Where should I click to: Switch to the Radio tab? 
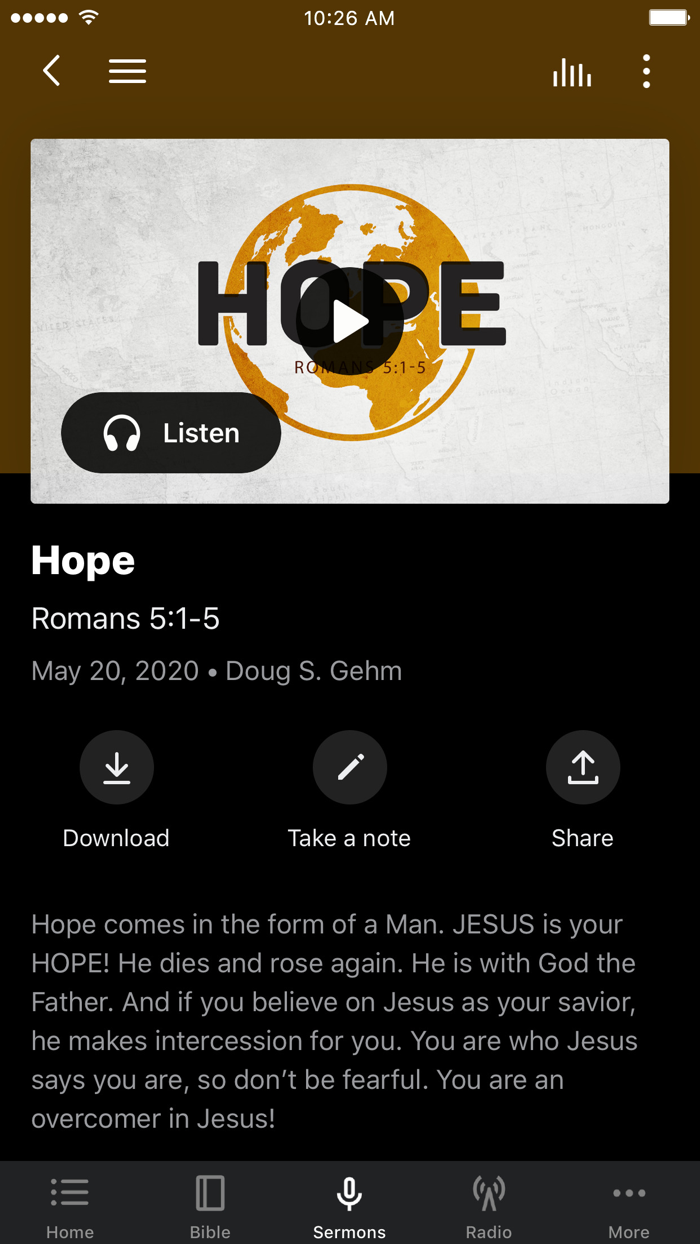click(489, 1205)
